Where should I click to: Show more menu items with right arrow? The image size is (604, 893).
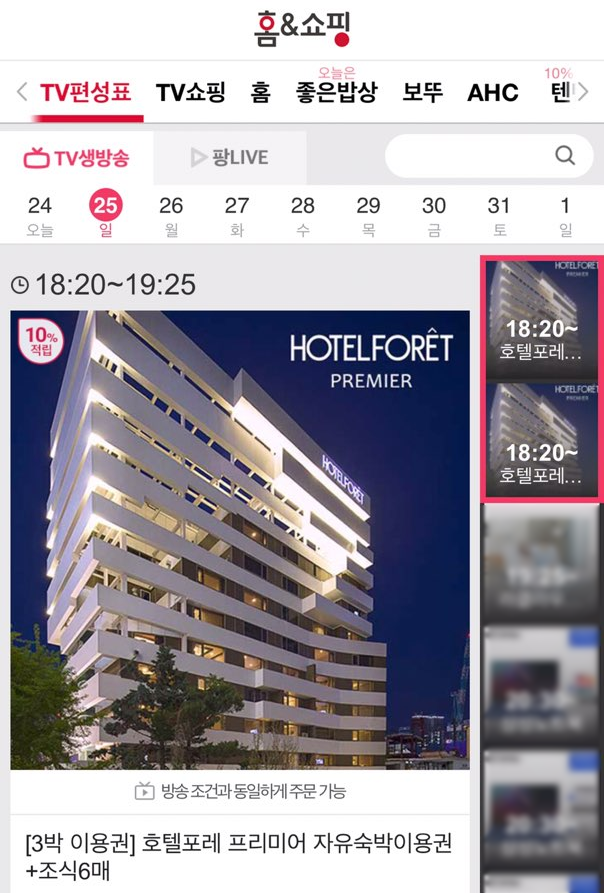(x=585, y=93)
